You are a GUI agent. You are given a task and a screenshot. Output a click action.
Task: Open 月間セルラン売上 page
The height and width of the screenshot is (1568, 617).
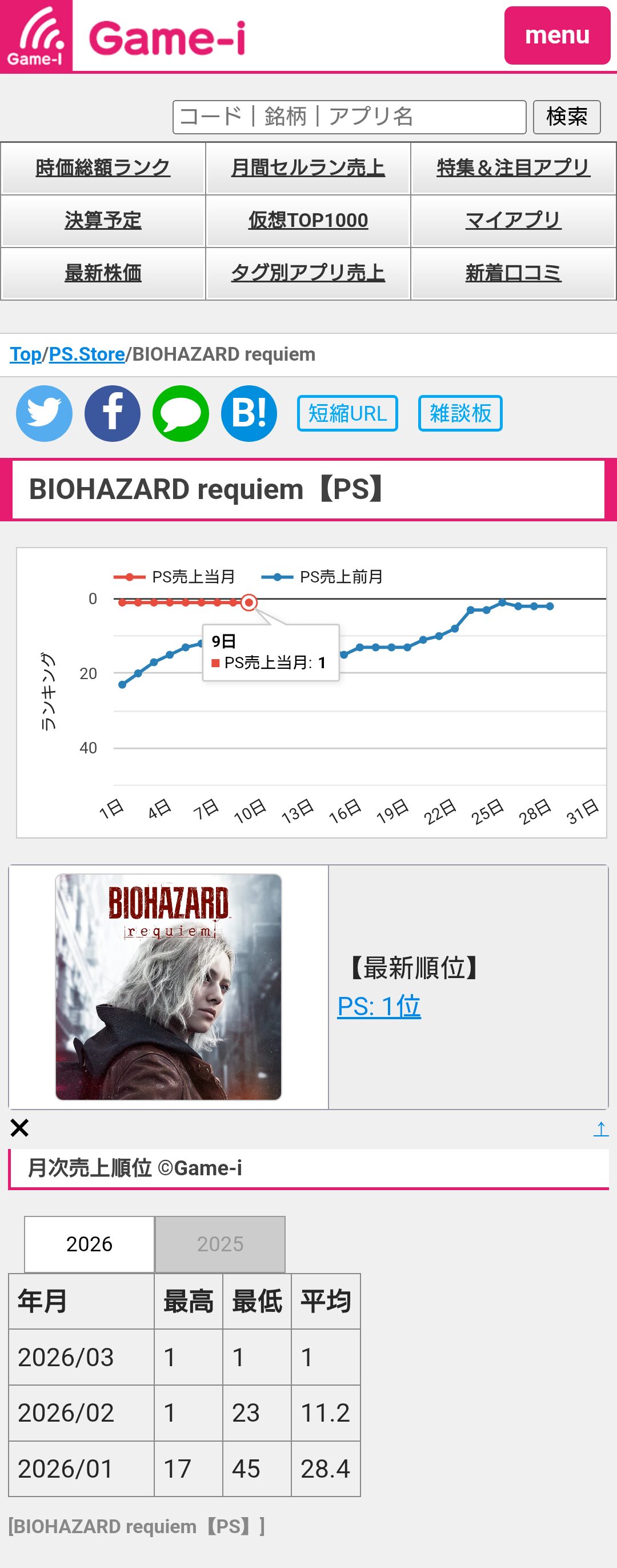tap(308, 167)
